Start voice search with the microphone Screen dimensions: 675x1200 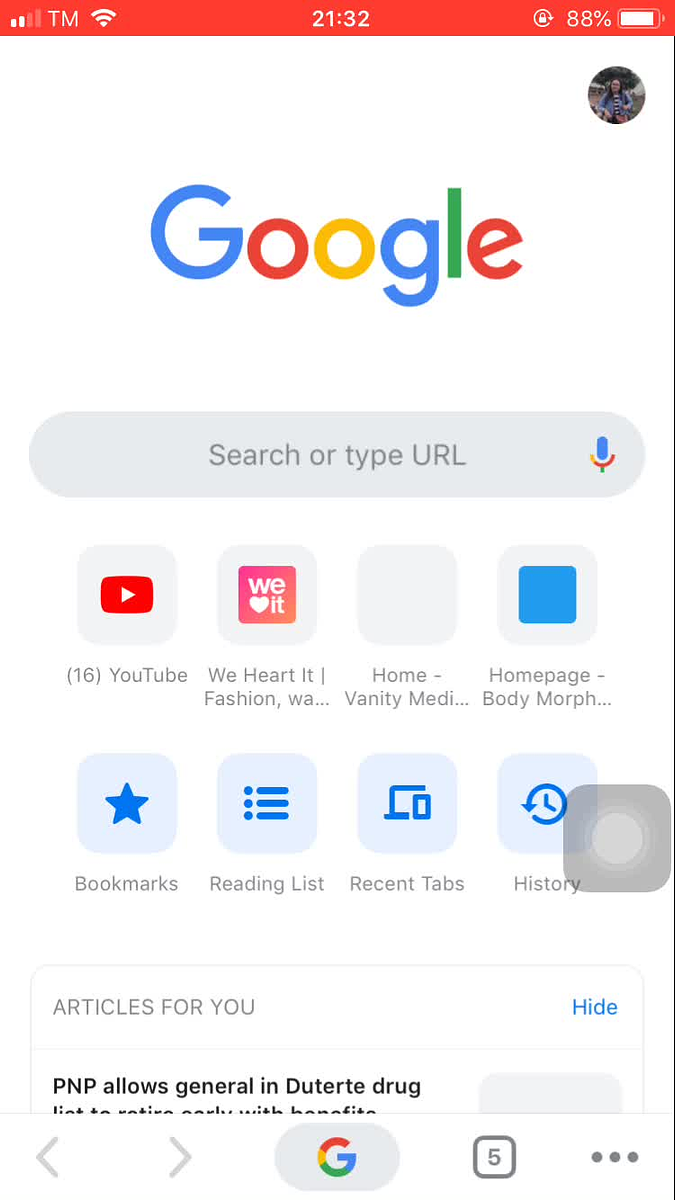(601, 455)
